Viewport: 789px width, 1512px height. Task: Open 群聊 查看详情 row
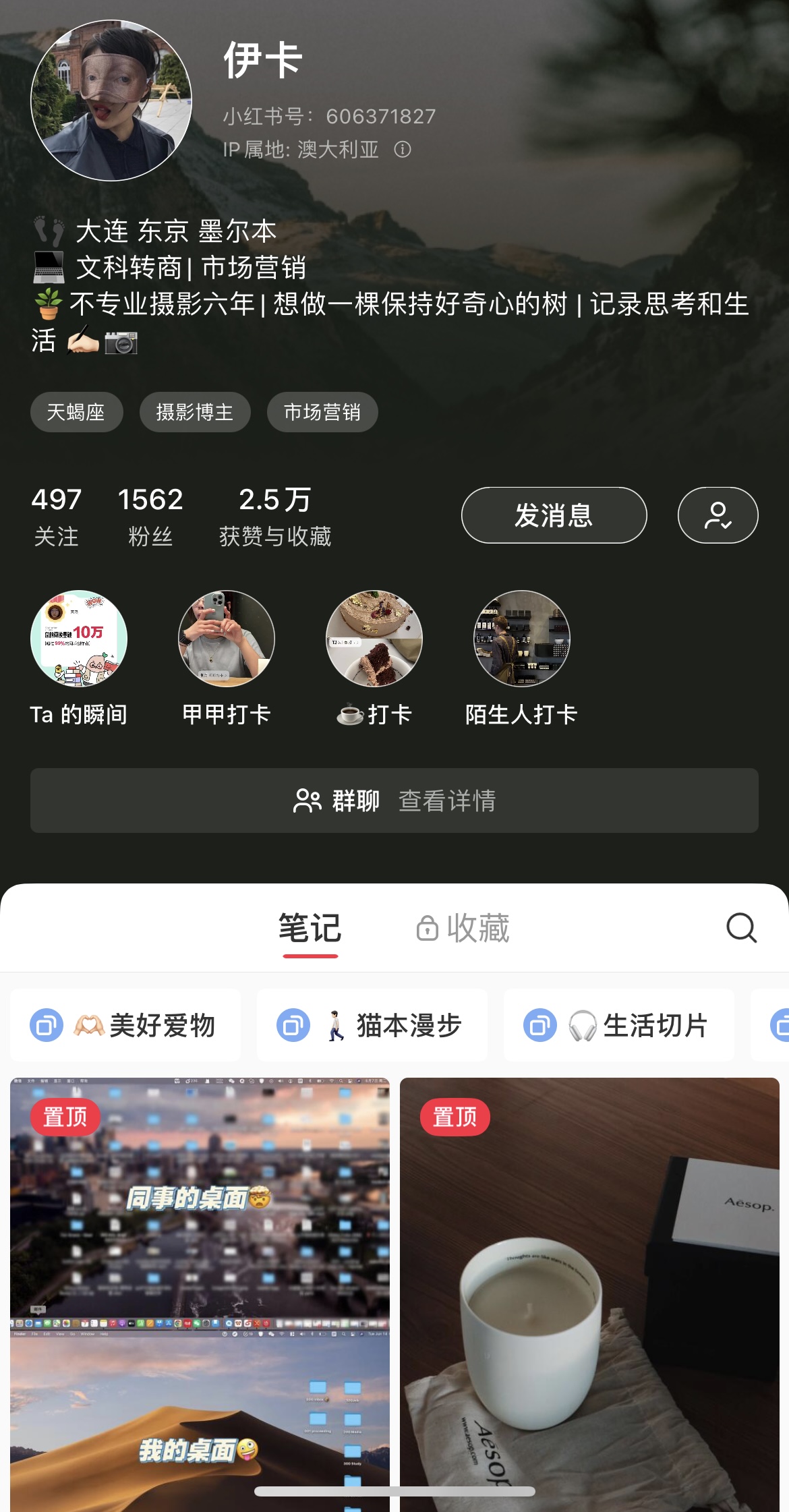pyautogui.click(x=394, y=801)
